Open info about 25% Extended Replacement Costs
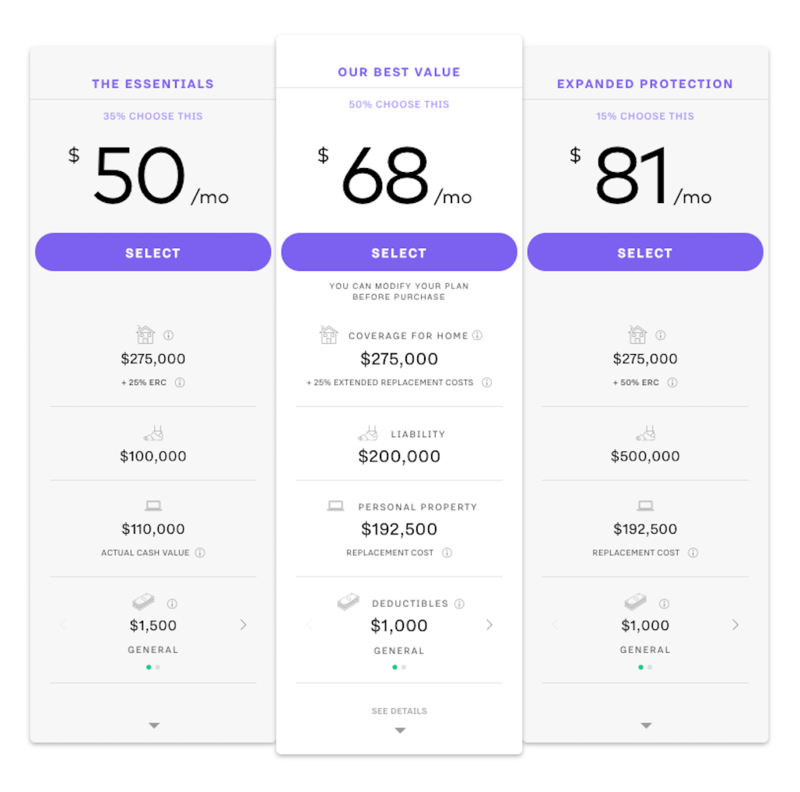This screenshot has height=792, width=800. pos(487,383)
